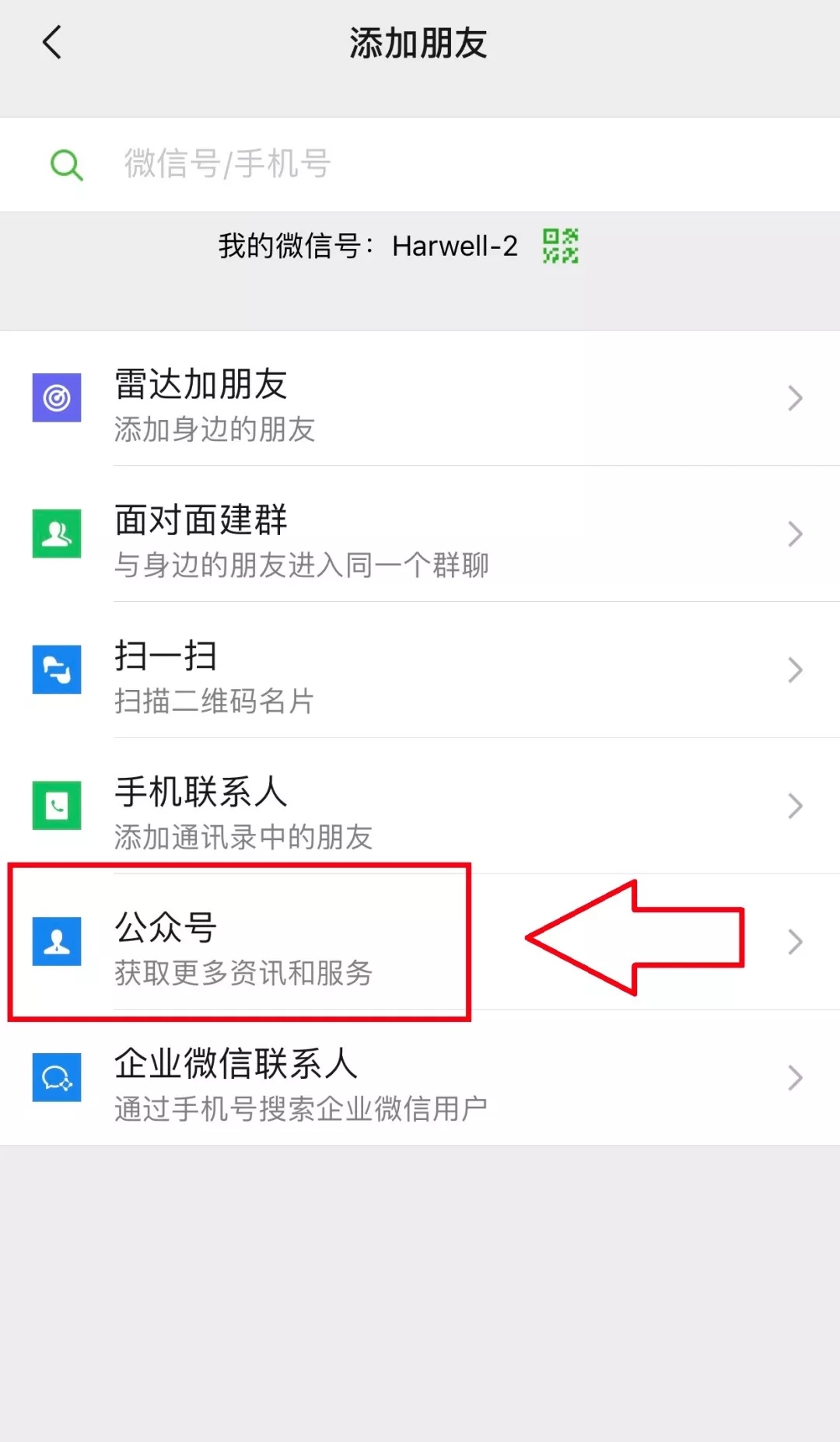Screen dimensions: 840x1442
Task: Open 扫一扫 QR scanner
Action: point(420,670)
